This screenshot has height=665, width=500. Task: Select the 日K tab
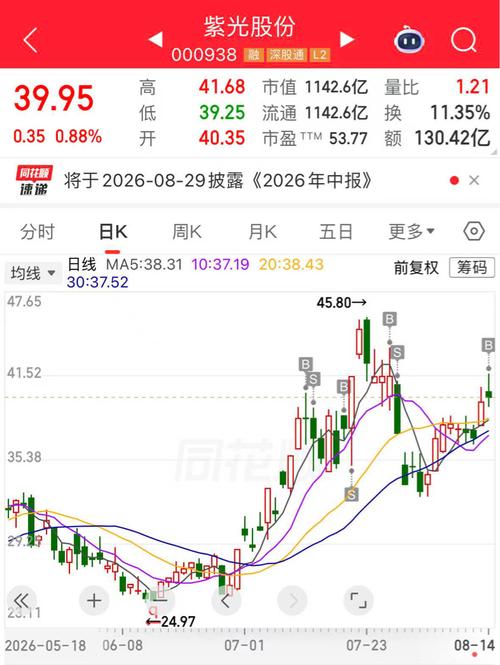click(x=113, y=232)
